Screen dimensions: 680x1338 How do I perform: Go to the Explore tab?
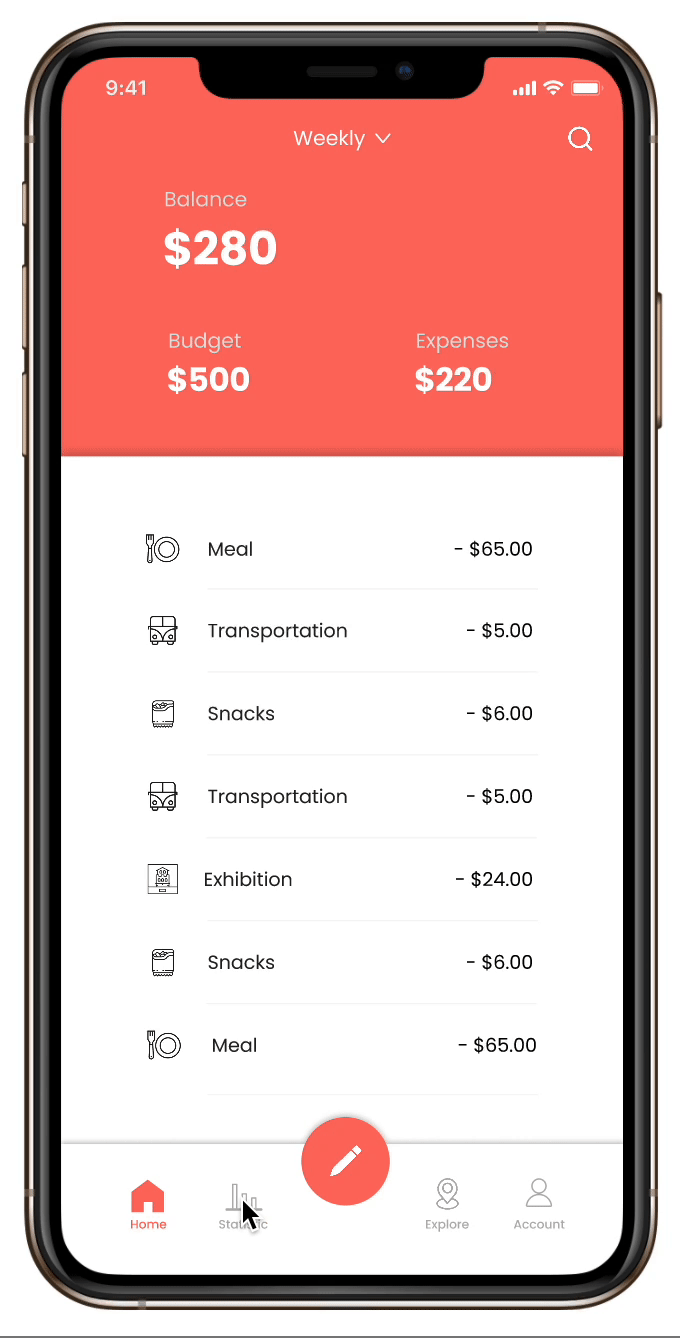click(x=447, y=1205)
